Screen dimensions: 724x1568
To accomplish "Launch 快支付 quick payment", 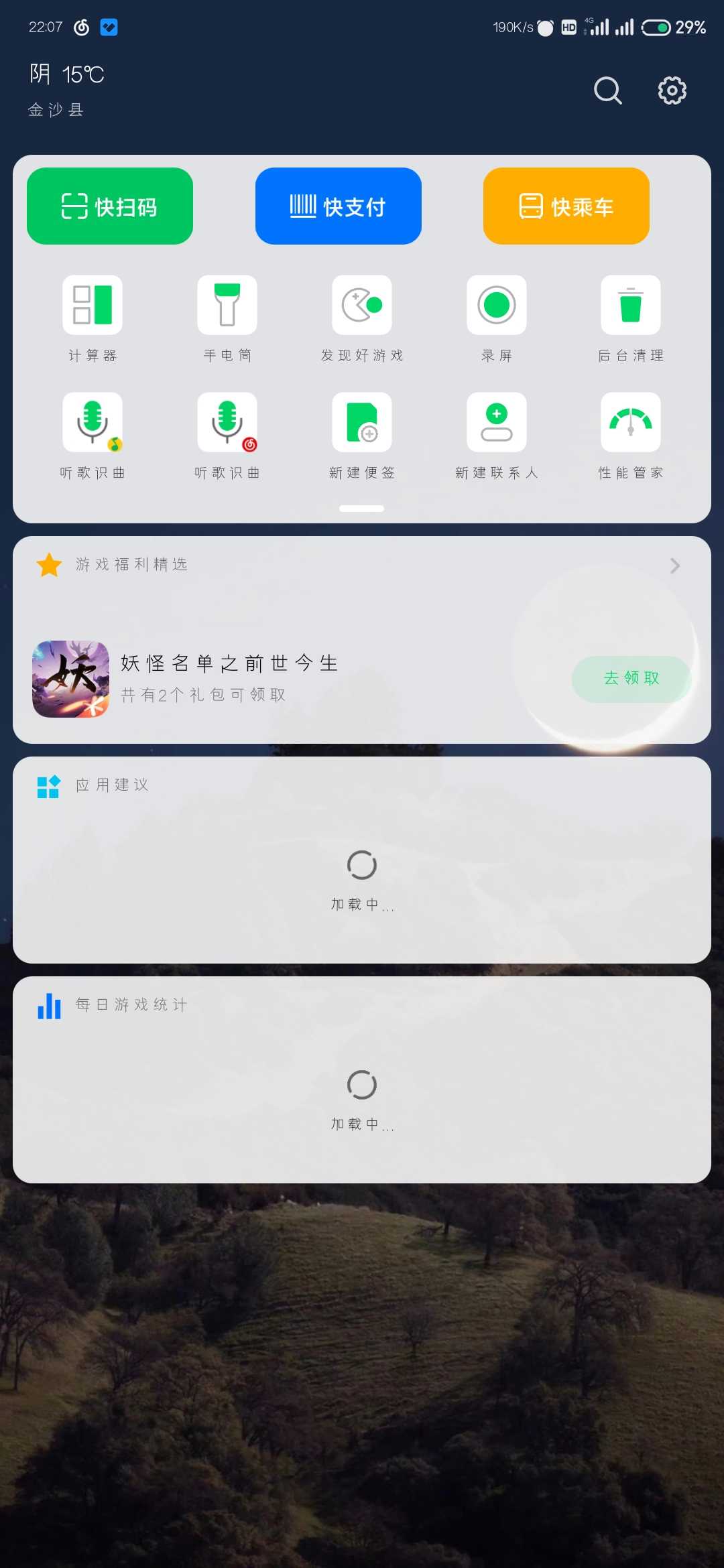I will coord(338,206).
